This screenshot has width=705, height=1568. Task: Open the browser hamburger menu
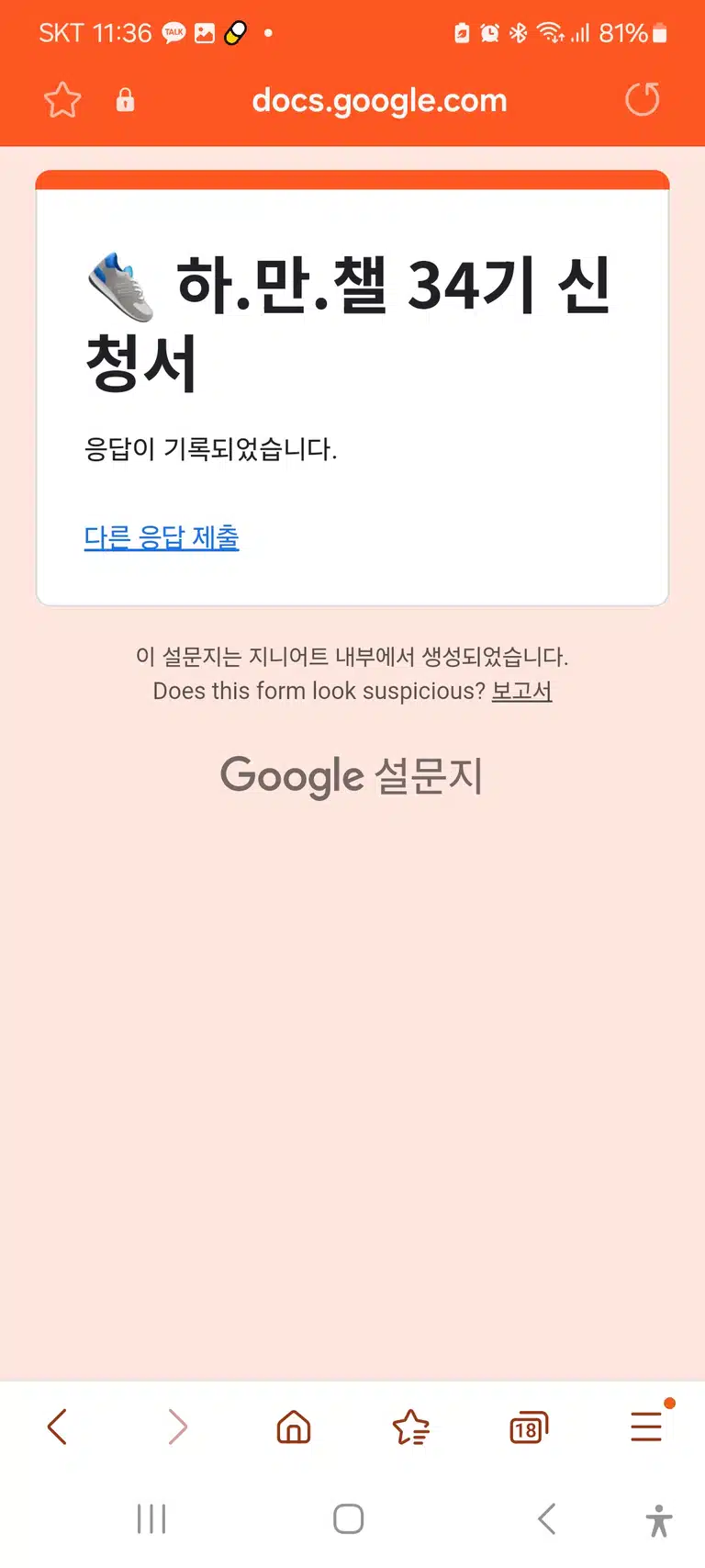(646, 1426)
